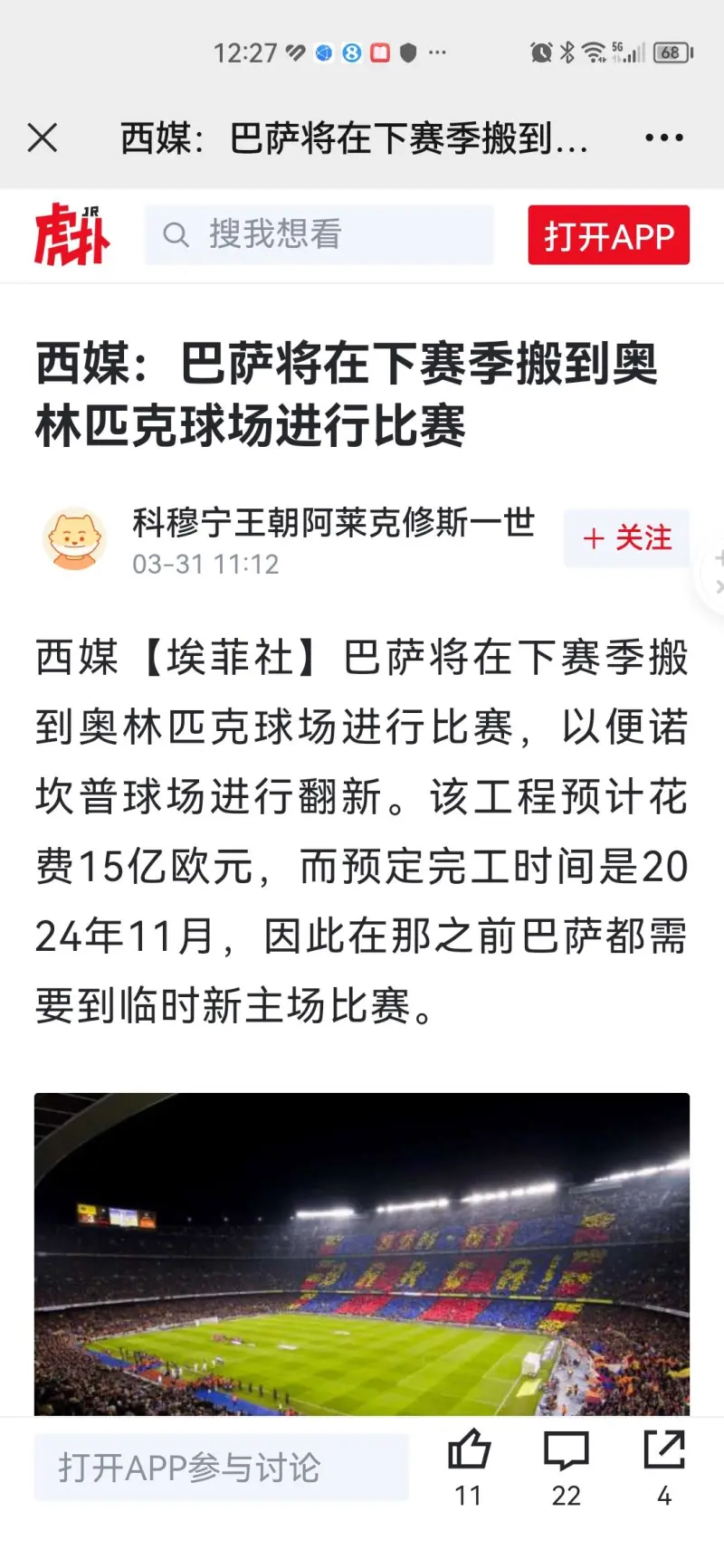The width and height of the screenshot is (724, 1568).
Task: Close the article webview
Action: pyautogui.click(x=43, y=138)
